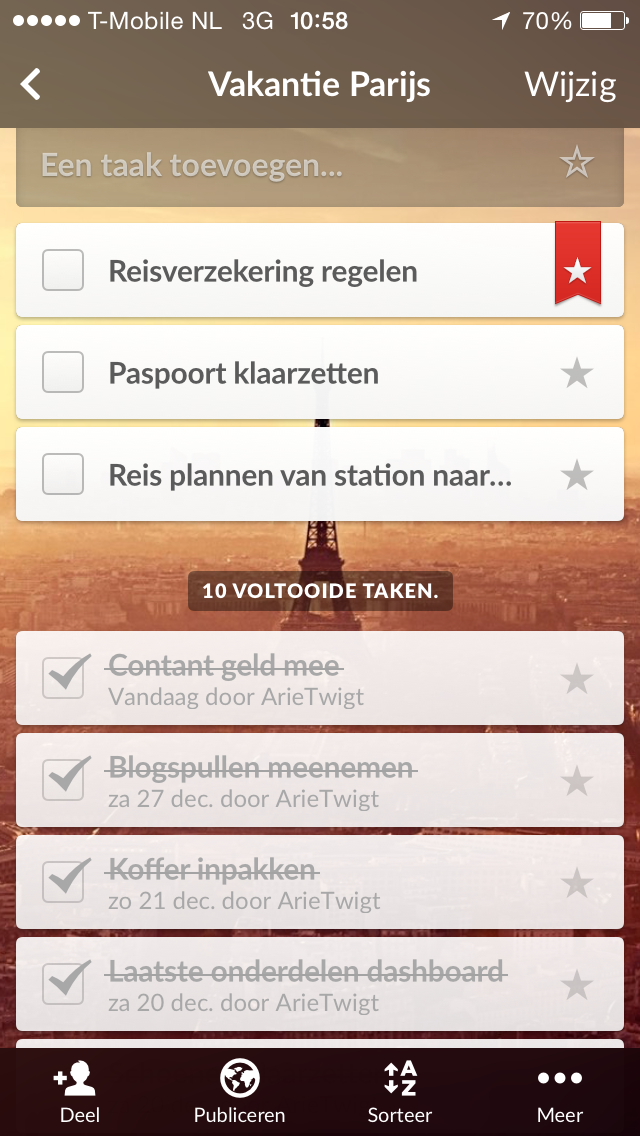
Task: Check off 'Reisverzekering regelen'
Action: coord(63,271)
